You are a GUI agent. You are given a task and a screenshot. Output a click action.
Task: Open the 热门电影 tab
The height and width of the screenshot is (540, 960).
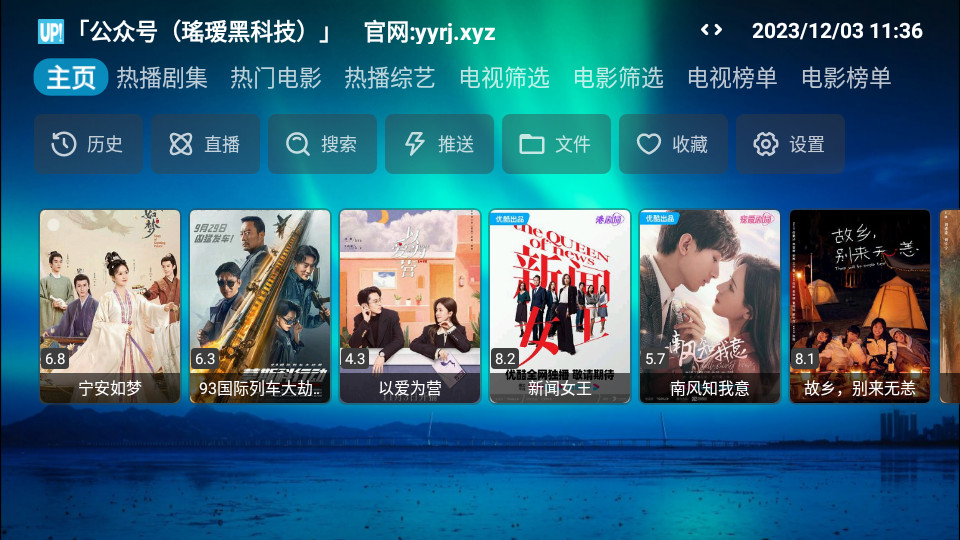click(276, 78)
